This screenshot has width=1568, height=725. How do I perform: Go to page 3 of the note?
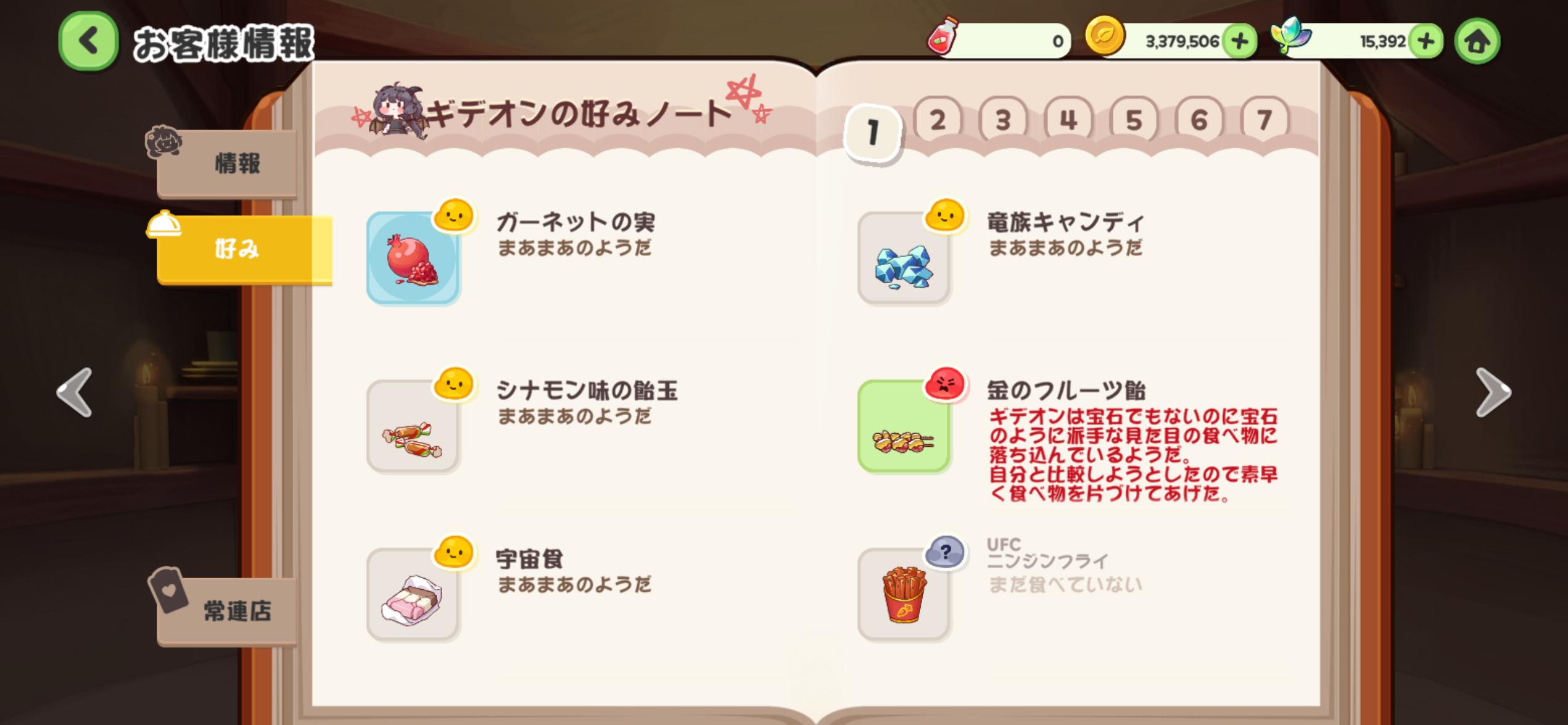coord(1003,120)
